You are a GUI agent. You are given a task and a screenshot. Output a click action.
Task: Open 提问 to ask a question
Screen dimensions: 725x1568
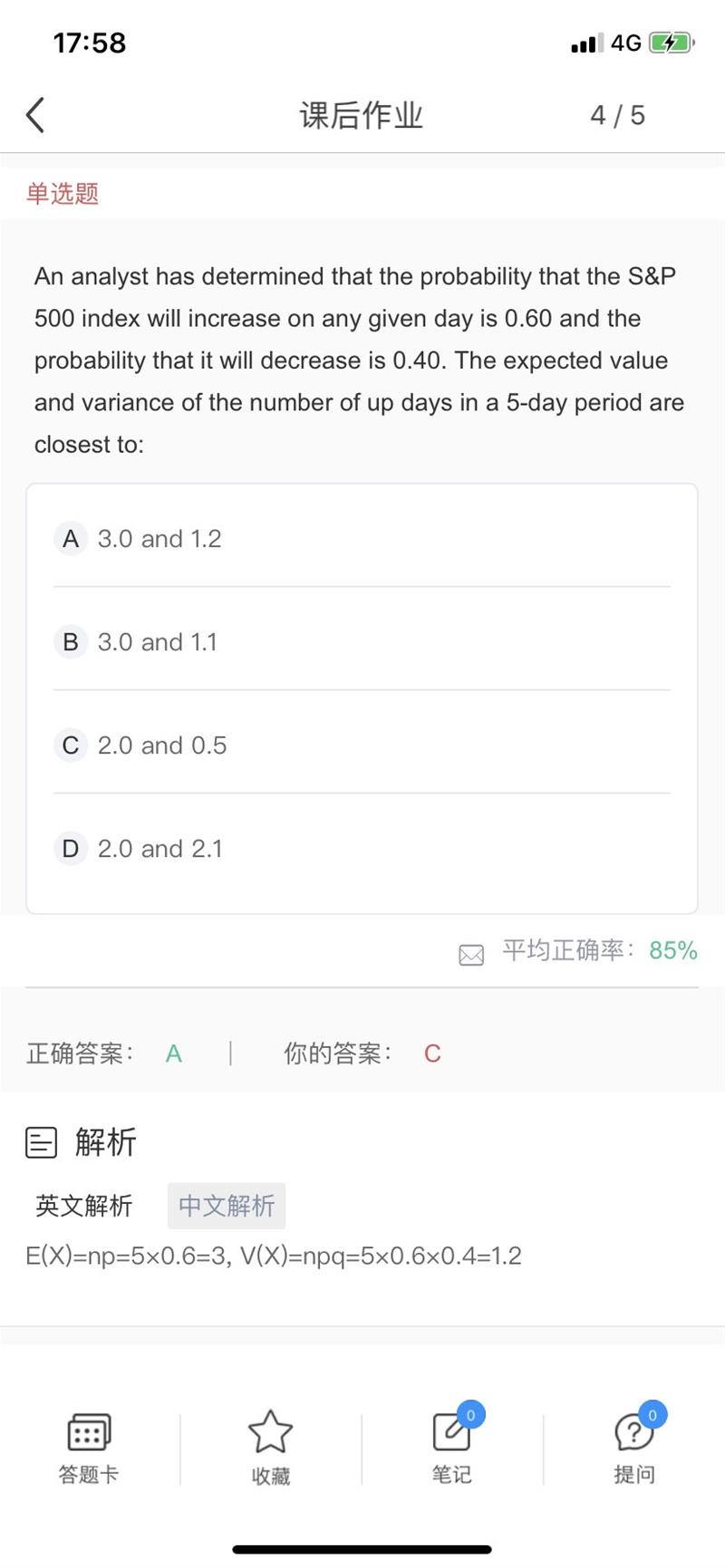click(634, 1448)
